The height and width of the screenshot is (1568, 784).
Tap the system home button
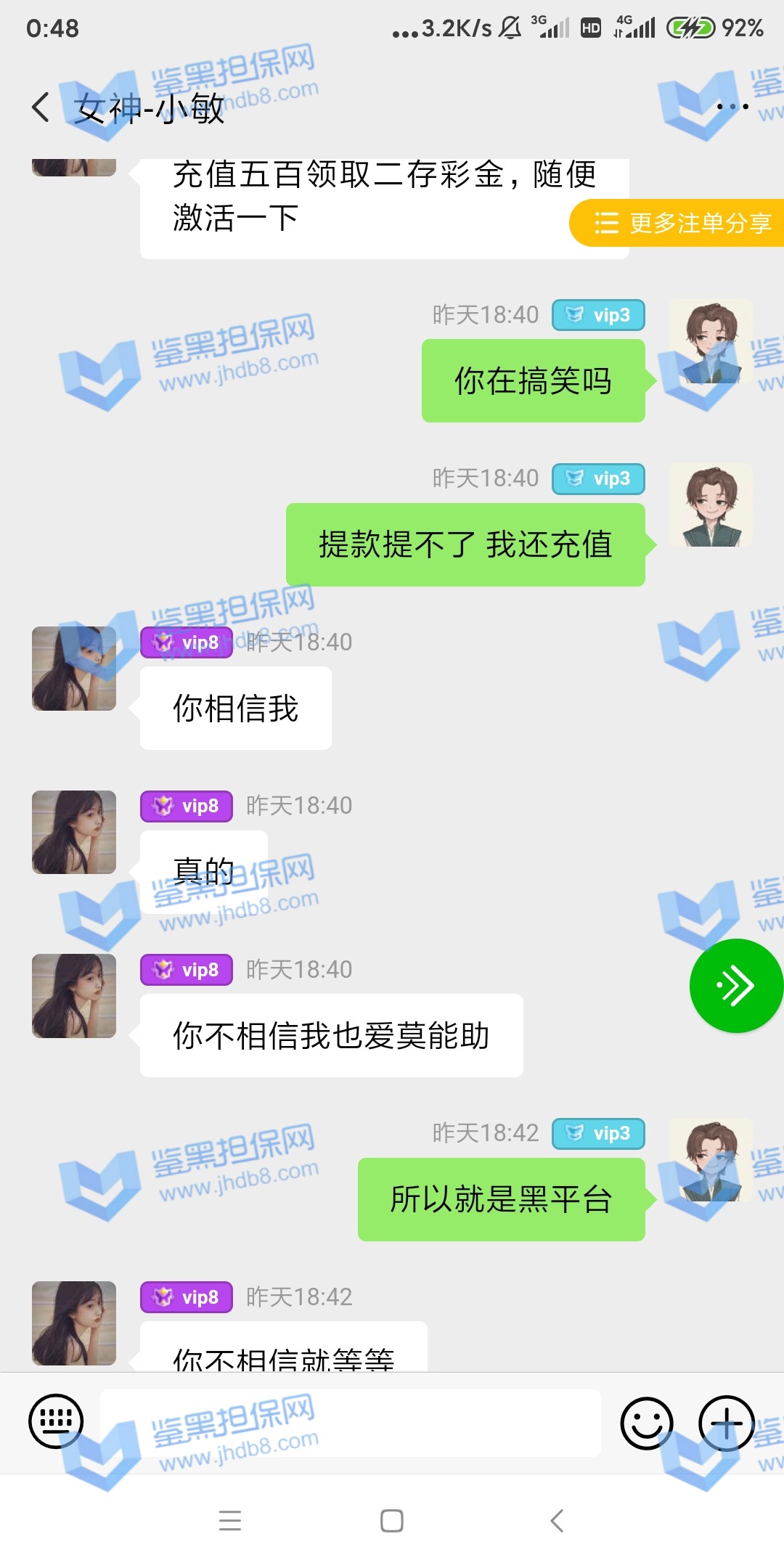[391, 1520]
